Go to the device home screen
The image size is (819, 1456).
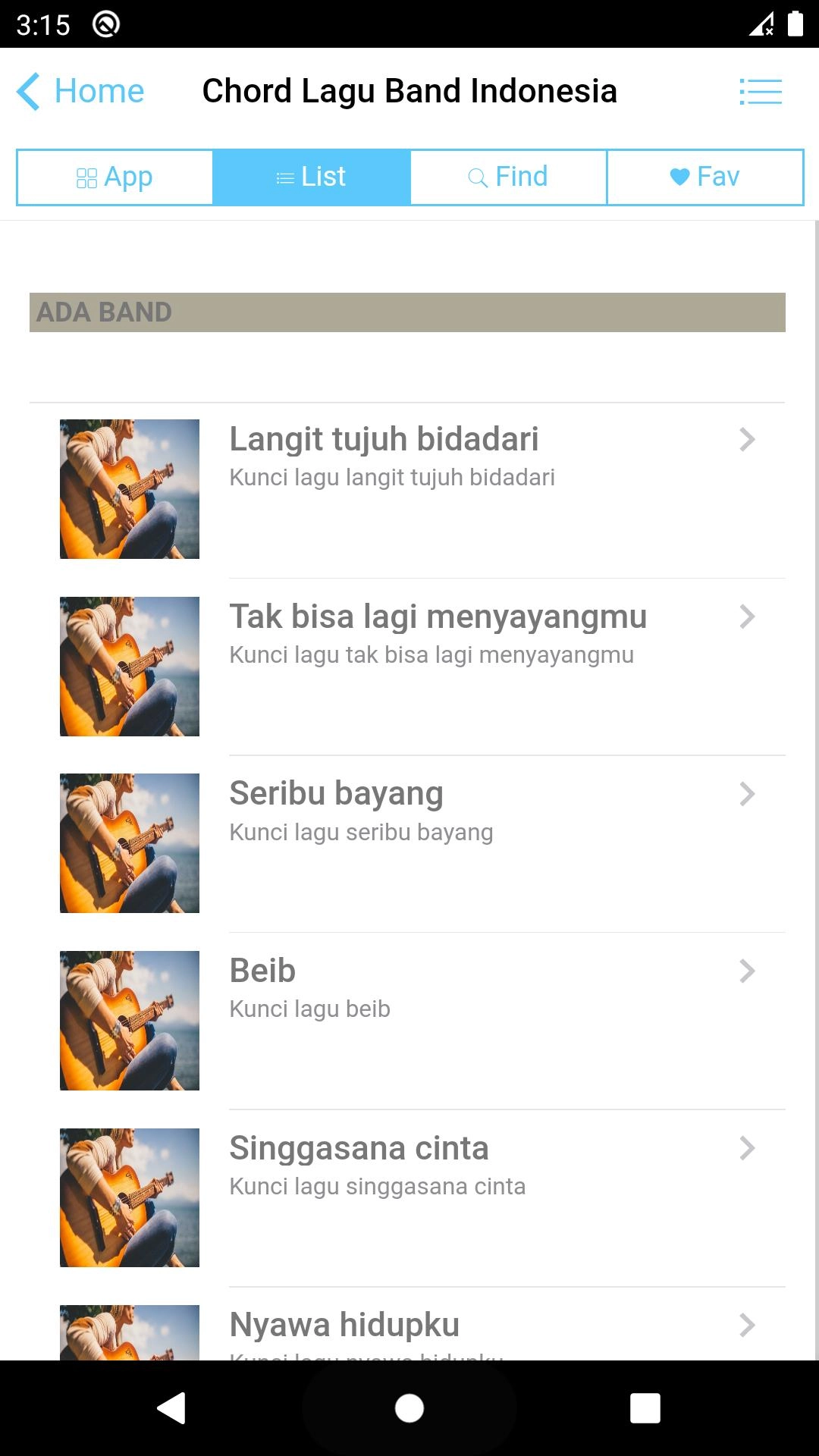(409, 1408)
